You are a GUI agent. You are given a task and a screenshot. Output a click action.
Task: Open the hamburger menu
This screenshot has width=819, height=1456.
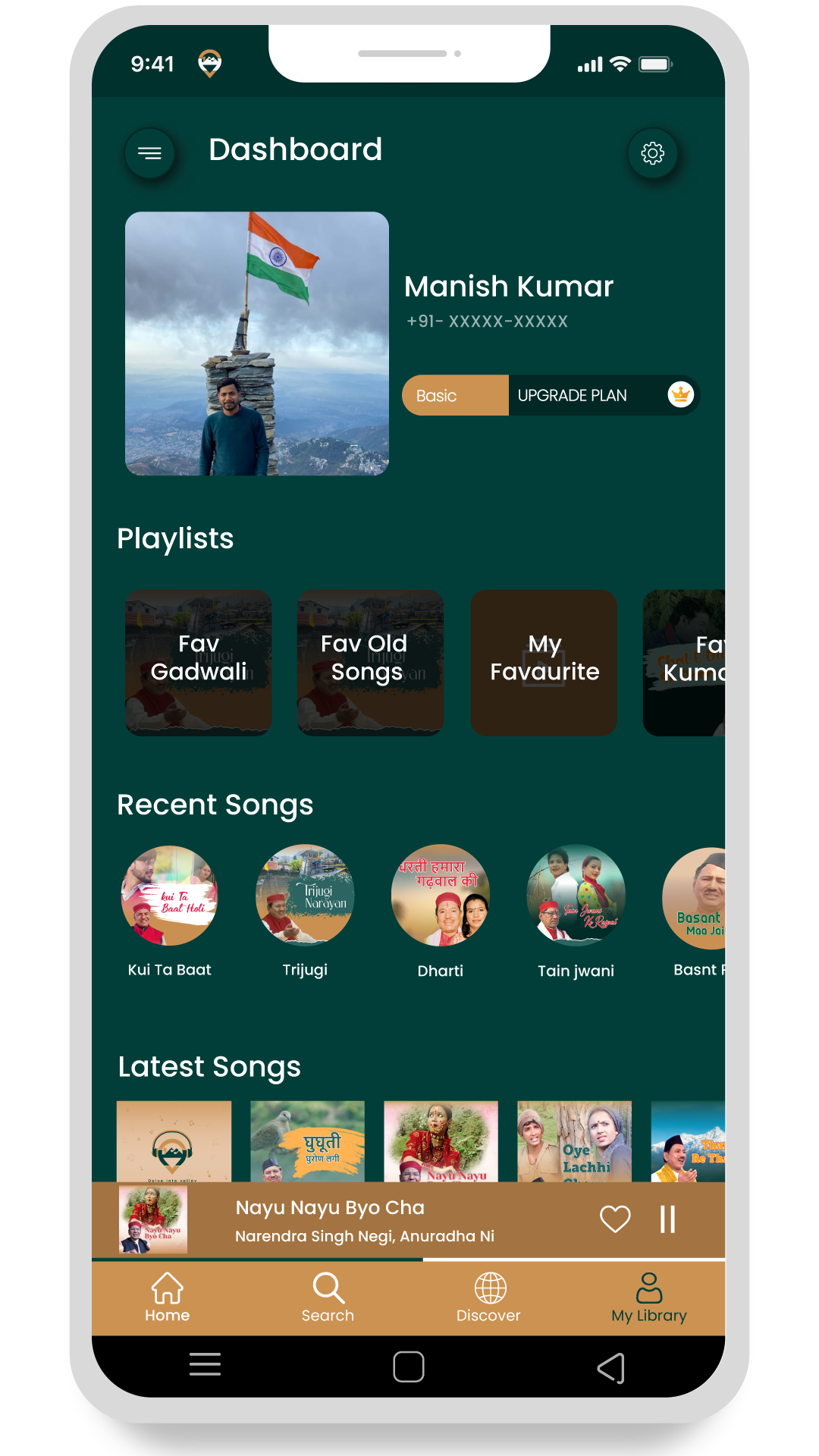tap(150, 154)
